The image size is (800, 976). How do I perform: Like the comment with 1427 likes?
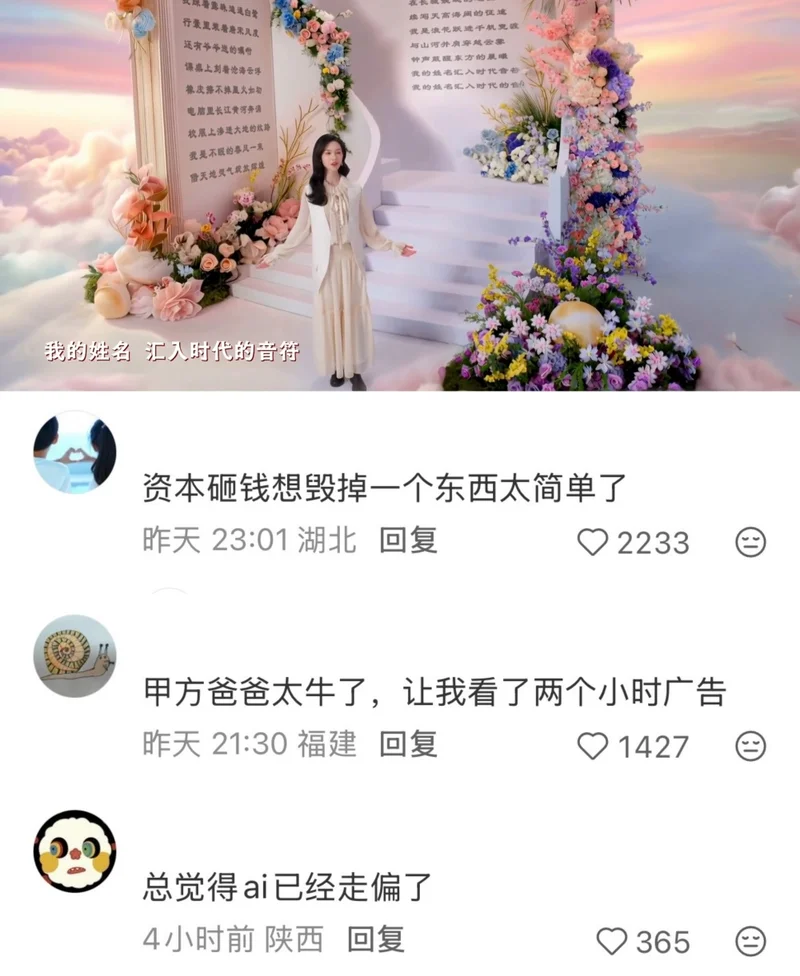[593, 746]
